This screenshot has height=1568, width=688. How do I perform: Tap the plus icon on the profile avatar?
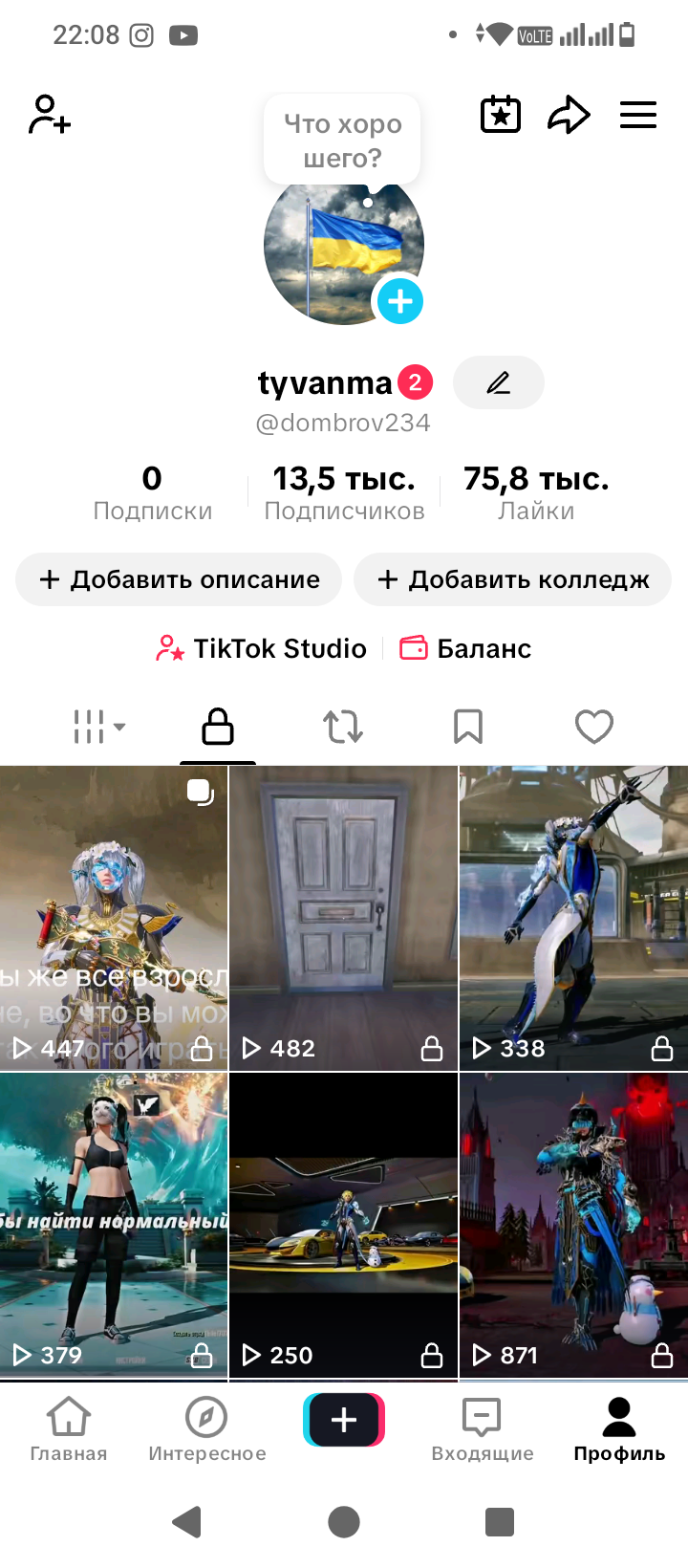pyautogui.click(x=399, y=301)
